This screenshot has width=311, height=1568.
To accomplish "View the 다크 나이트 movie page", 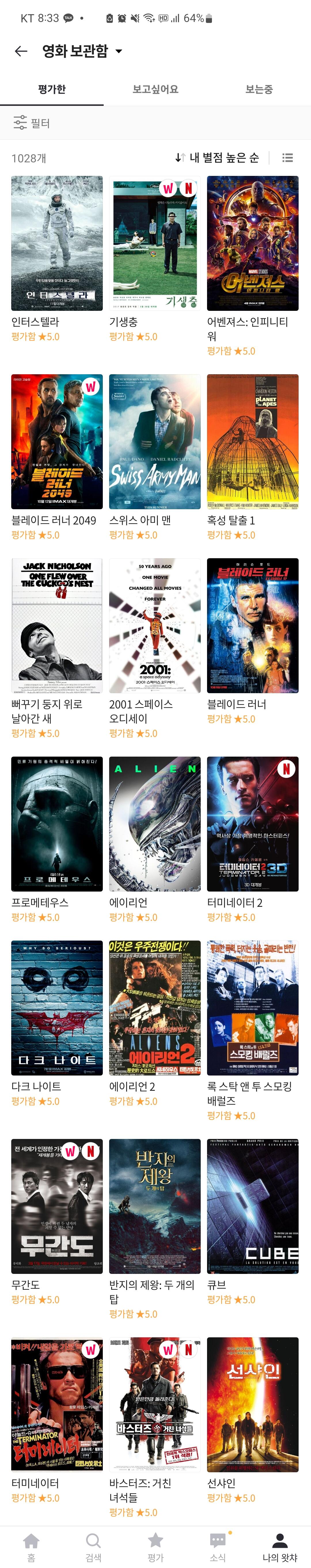I will pyautogui.click(x=57, y=1007).
